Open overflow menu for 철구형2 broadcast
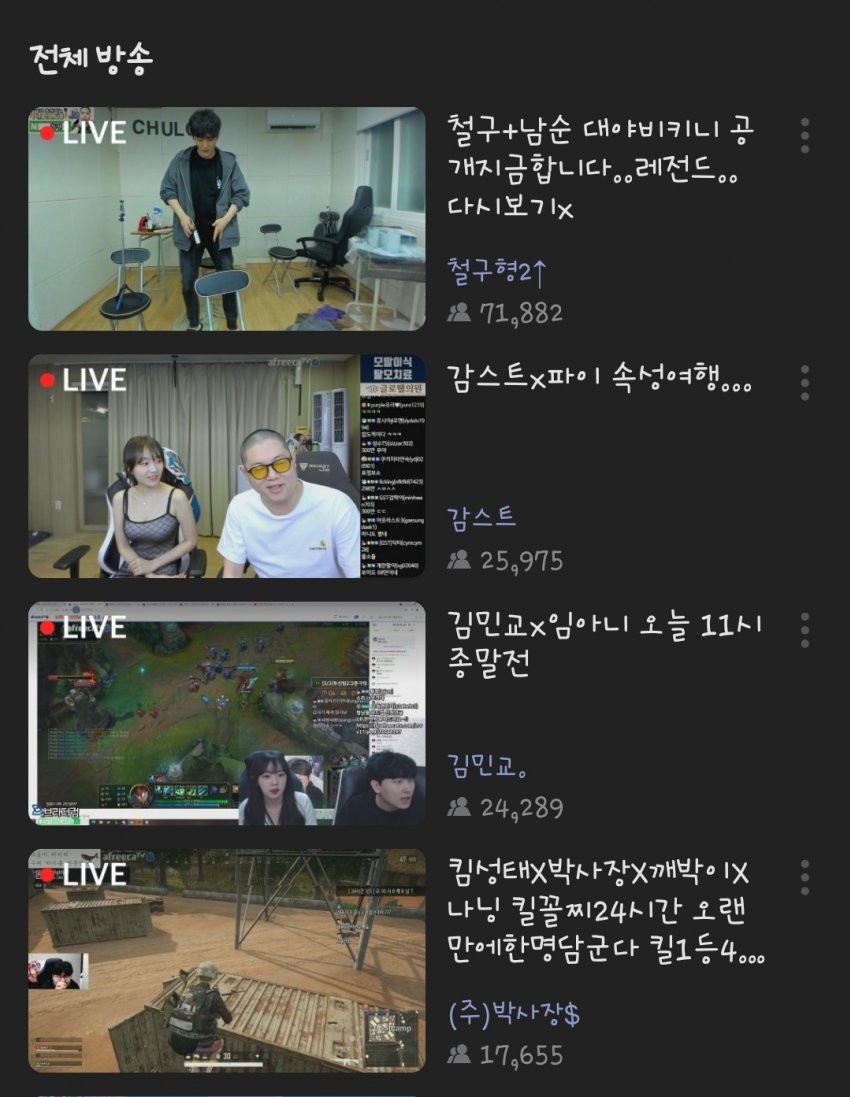 click(805, 136)
